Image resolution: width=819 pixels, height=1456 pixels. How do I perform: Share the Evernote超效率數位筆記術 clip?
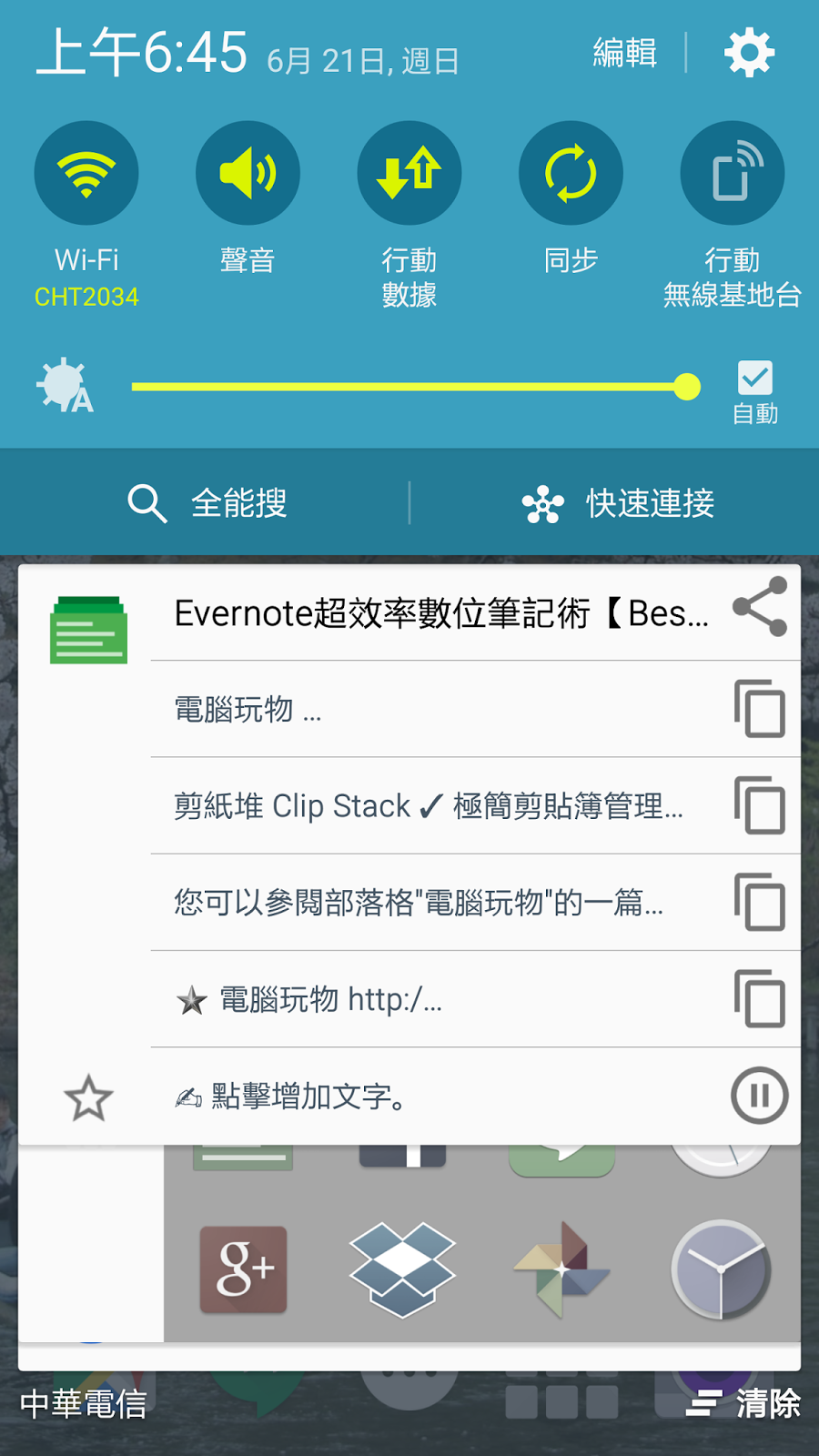760,607
